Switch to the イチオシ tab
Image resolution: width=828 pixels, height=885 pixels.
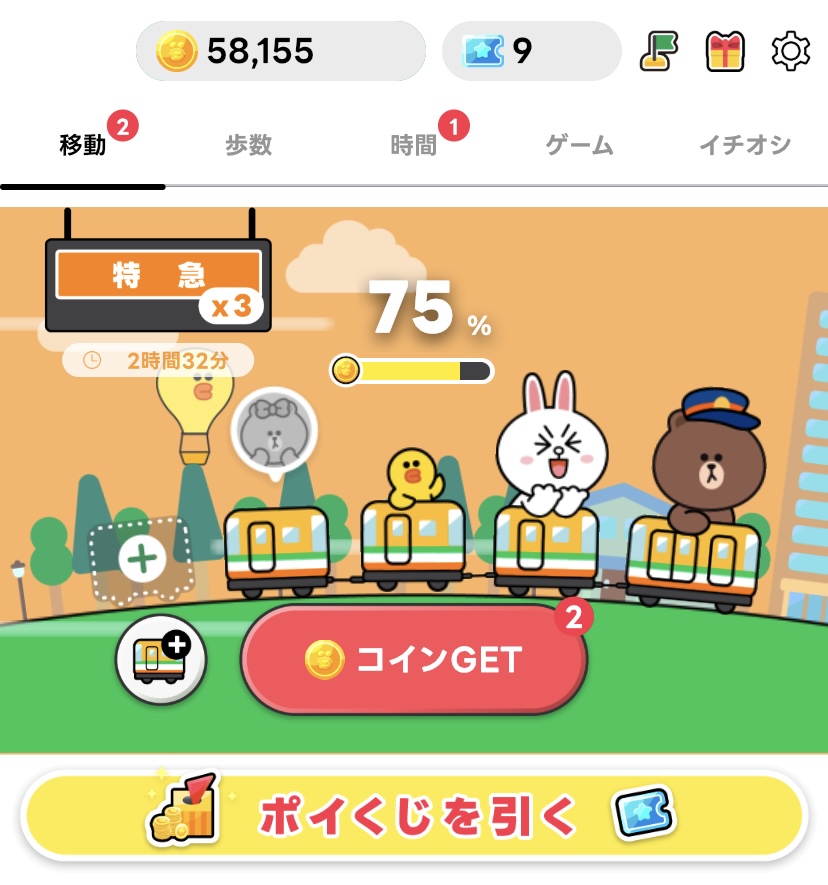pyautogui.click(x=745, y=146)
